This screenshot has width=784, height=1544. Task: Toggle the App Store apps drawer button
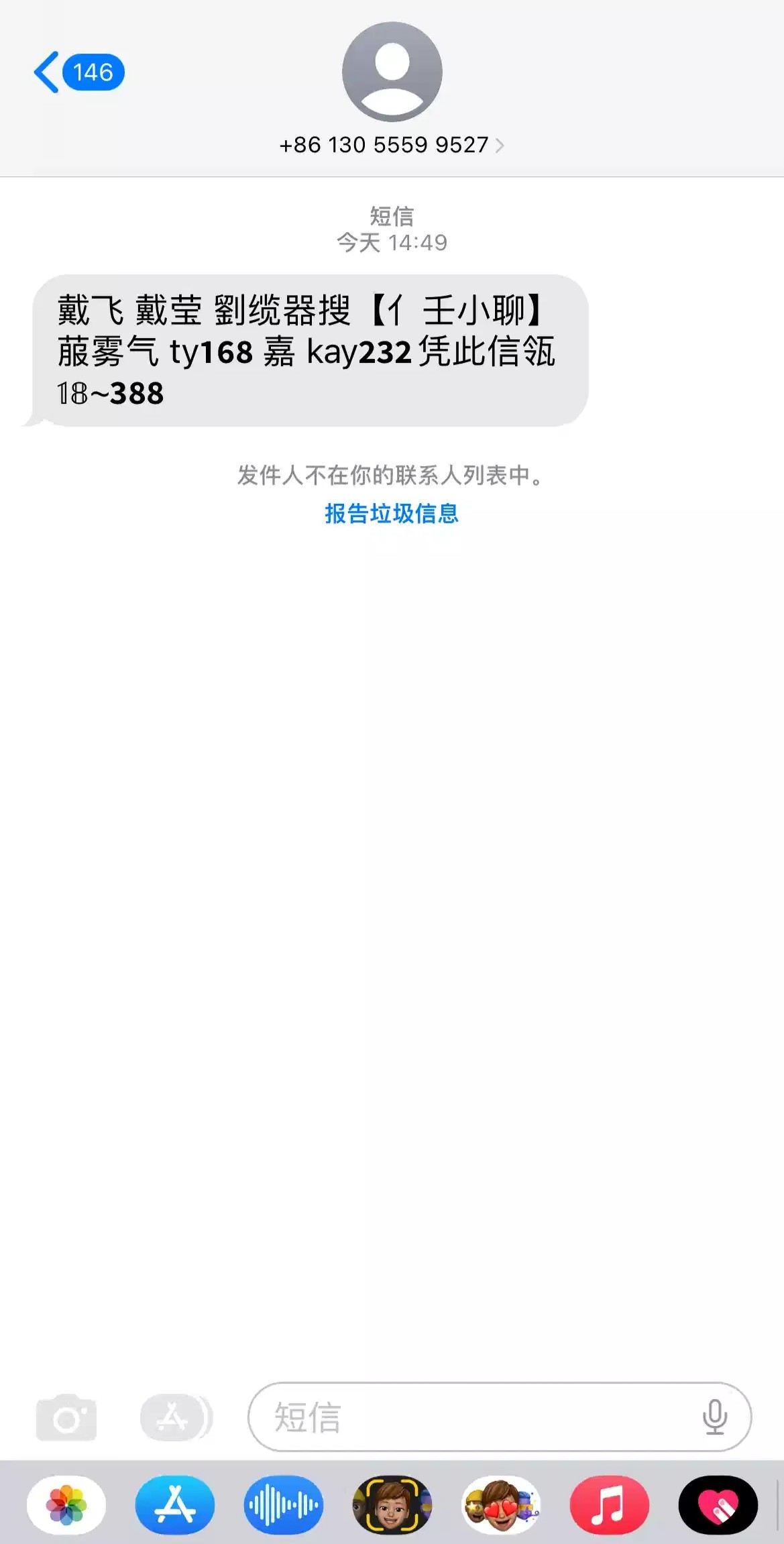click(175, 1417)
